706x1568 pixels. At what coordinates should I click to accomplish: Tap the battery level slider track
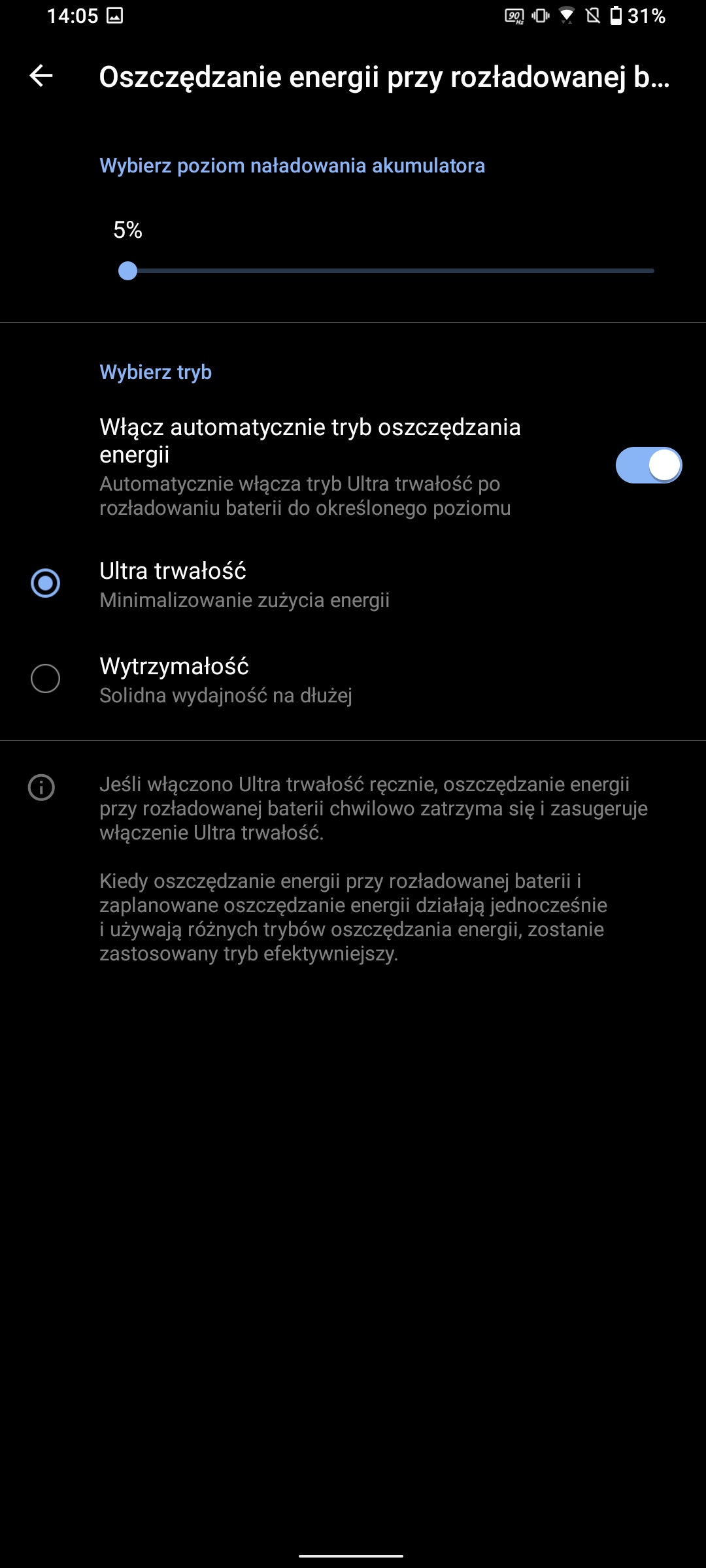click(391, 270)
